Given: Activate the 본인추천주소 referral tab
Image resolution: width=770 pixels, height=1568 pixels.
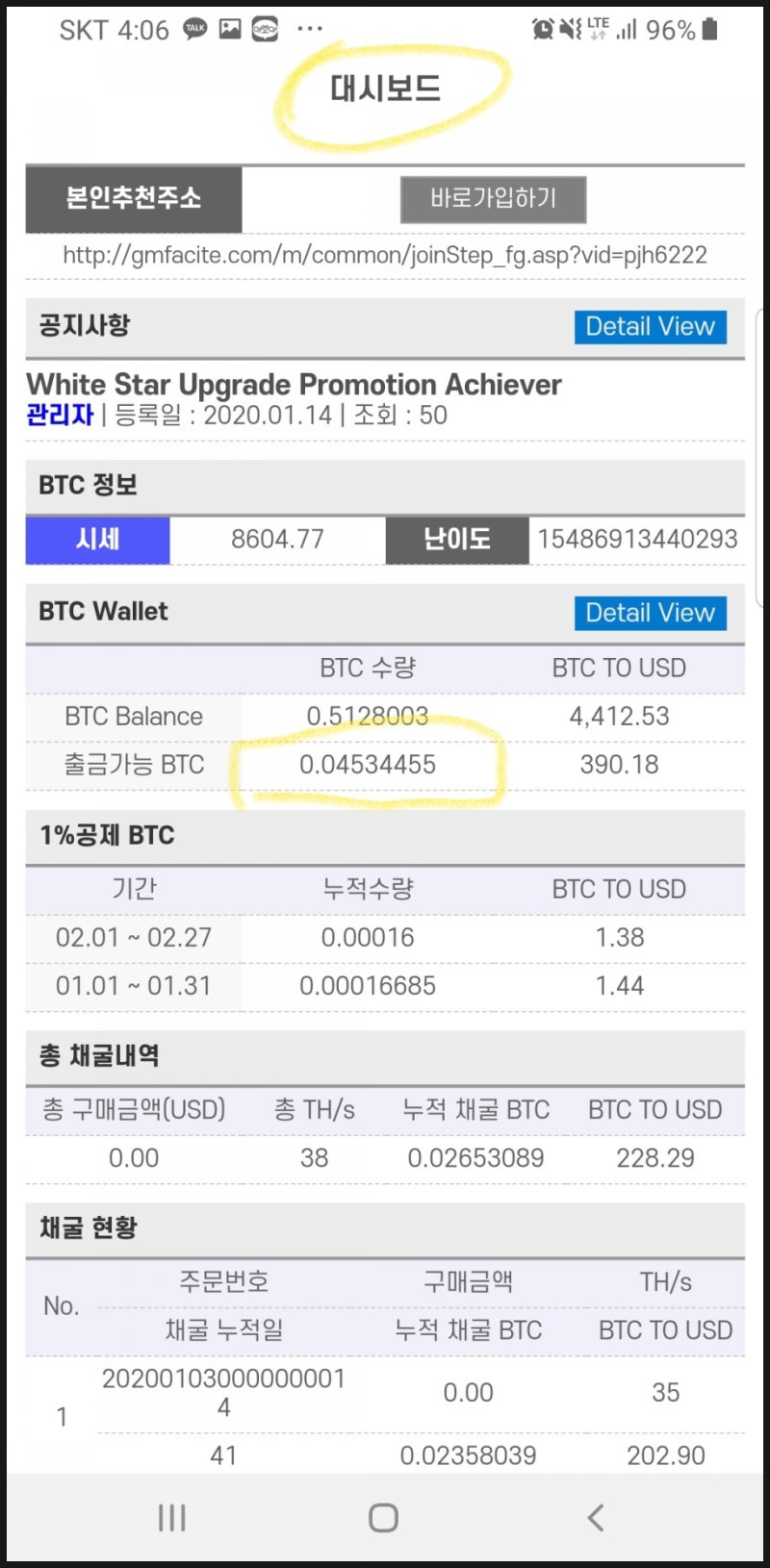Looking at the screenshot, I should coord(134,200).
